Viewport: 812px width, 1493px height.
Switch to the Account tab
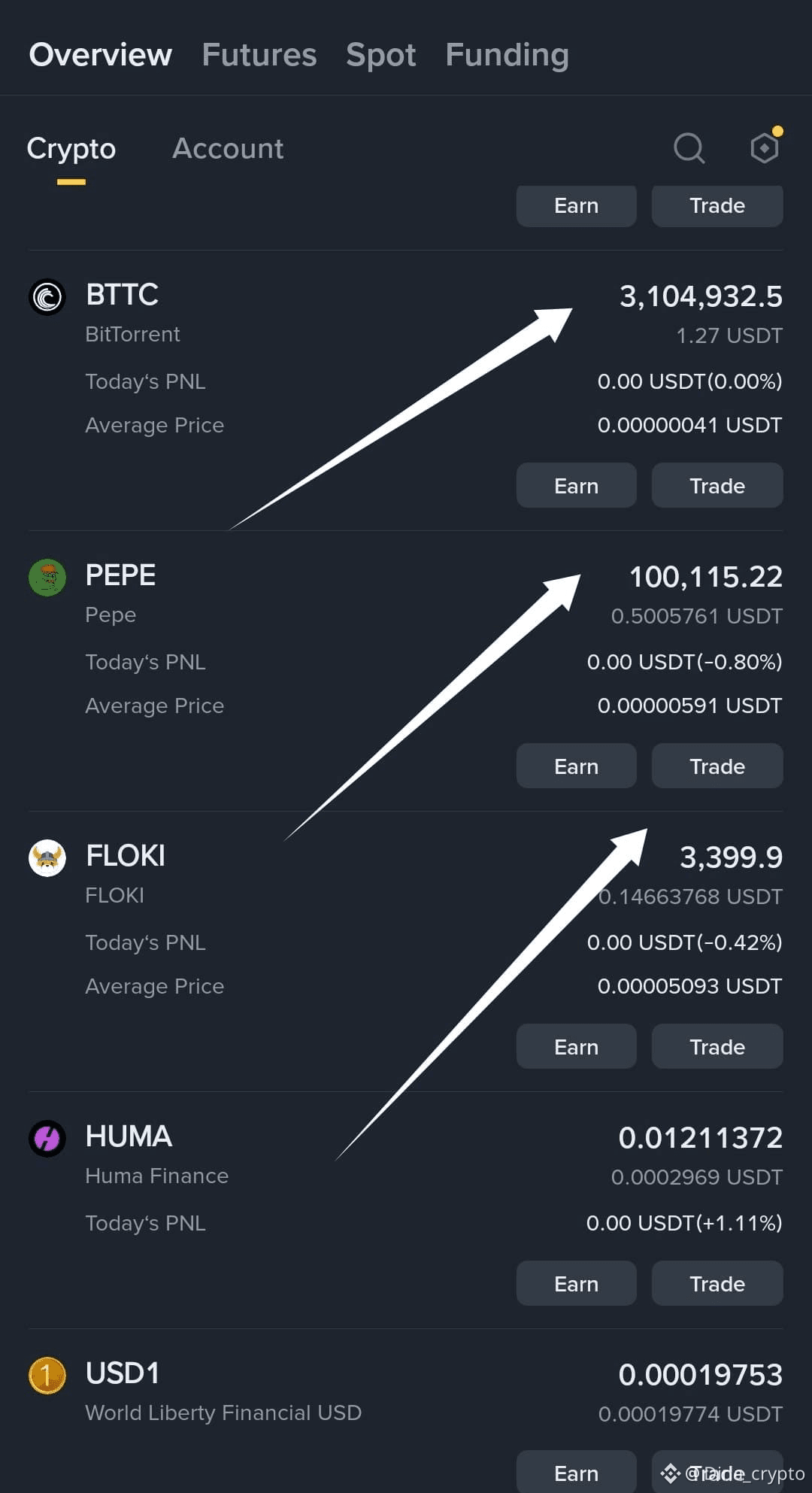[227, 148]
